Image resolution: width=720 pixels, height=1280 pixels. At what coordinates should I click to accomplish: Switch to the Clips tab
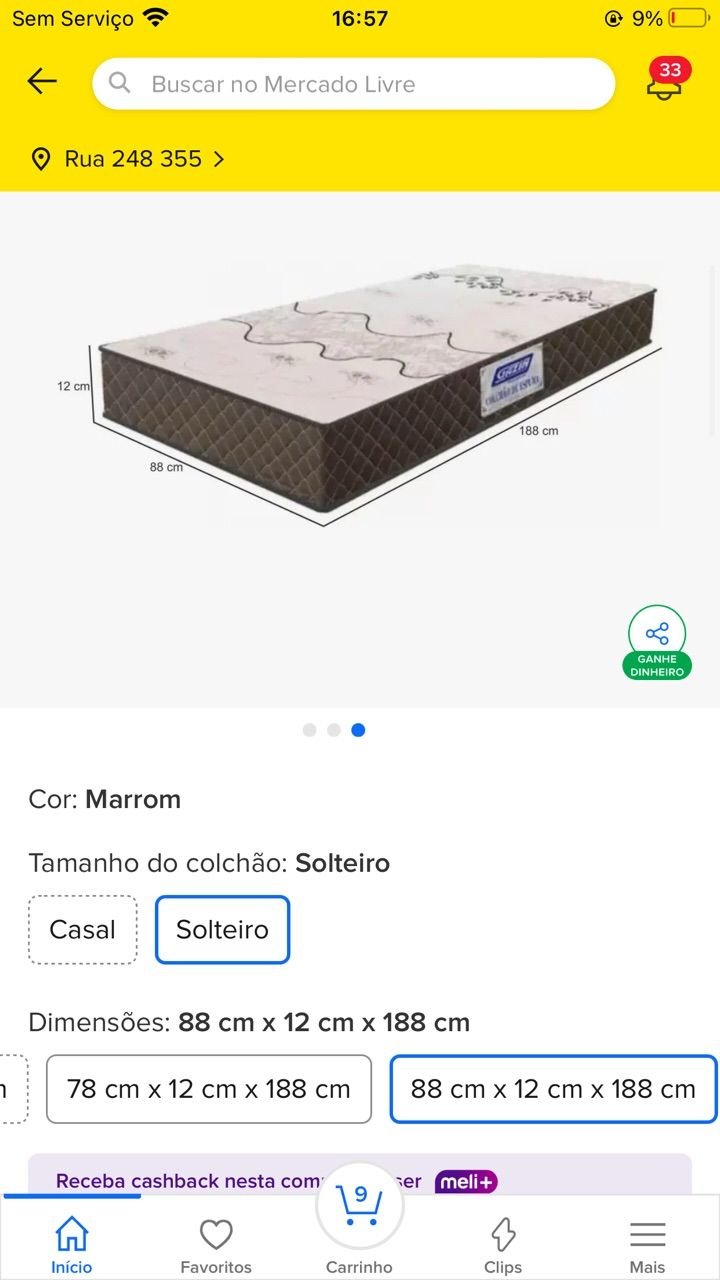click(x=503, y=1245)
